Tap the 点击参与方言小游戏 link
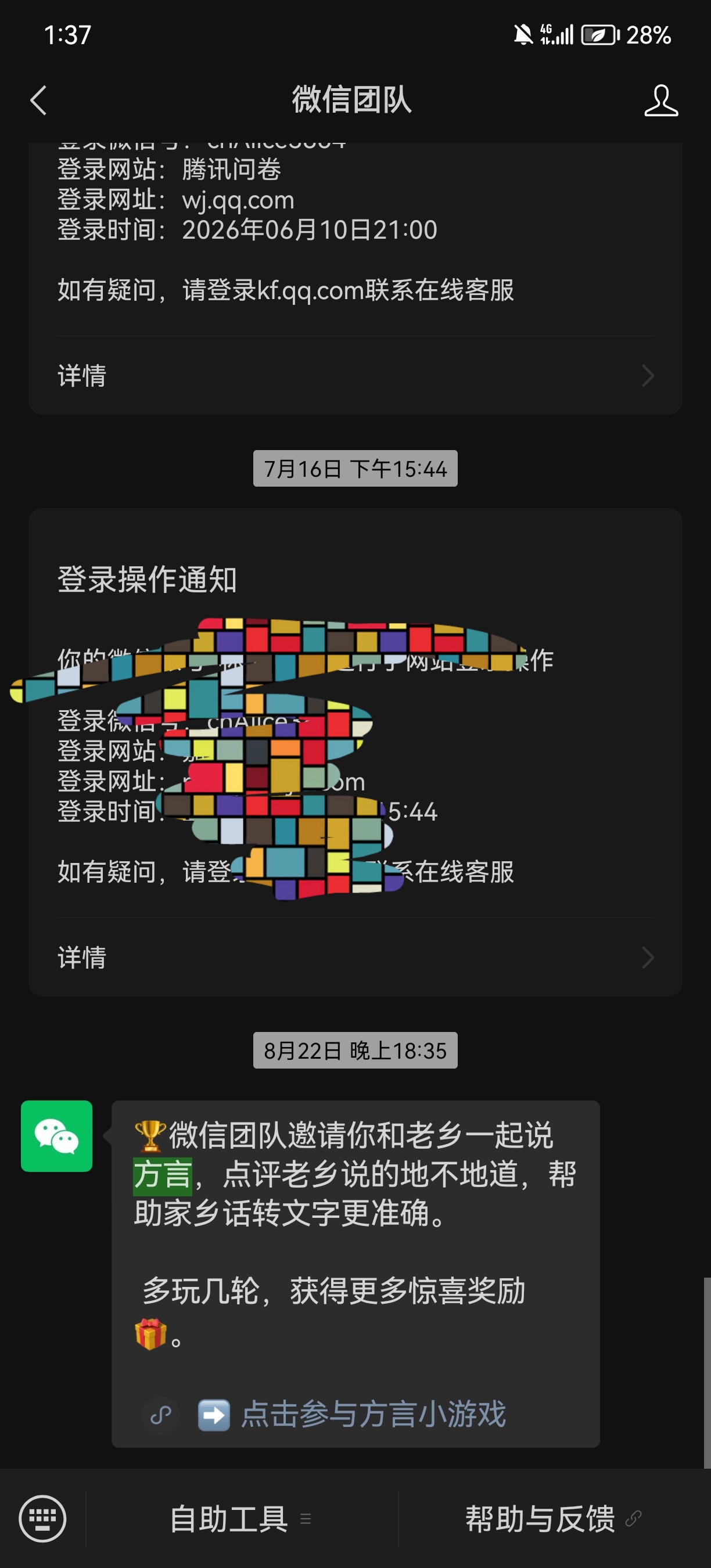Screen dimensions: 711x1568 click(x=372, y=1414)
